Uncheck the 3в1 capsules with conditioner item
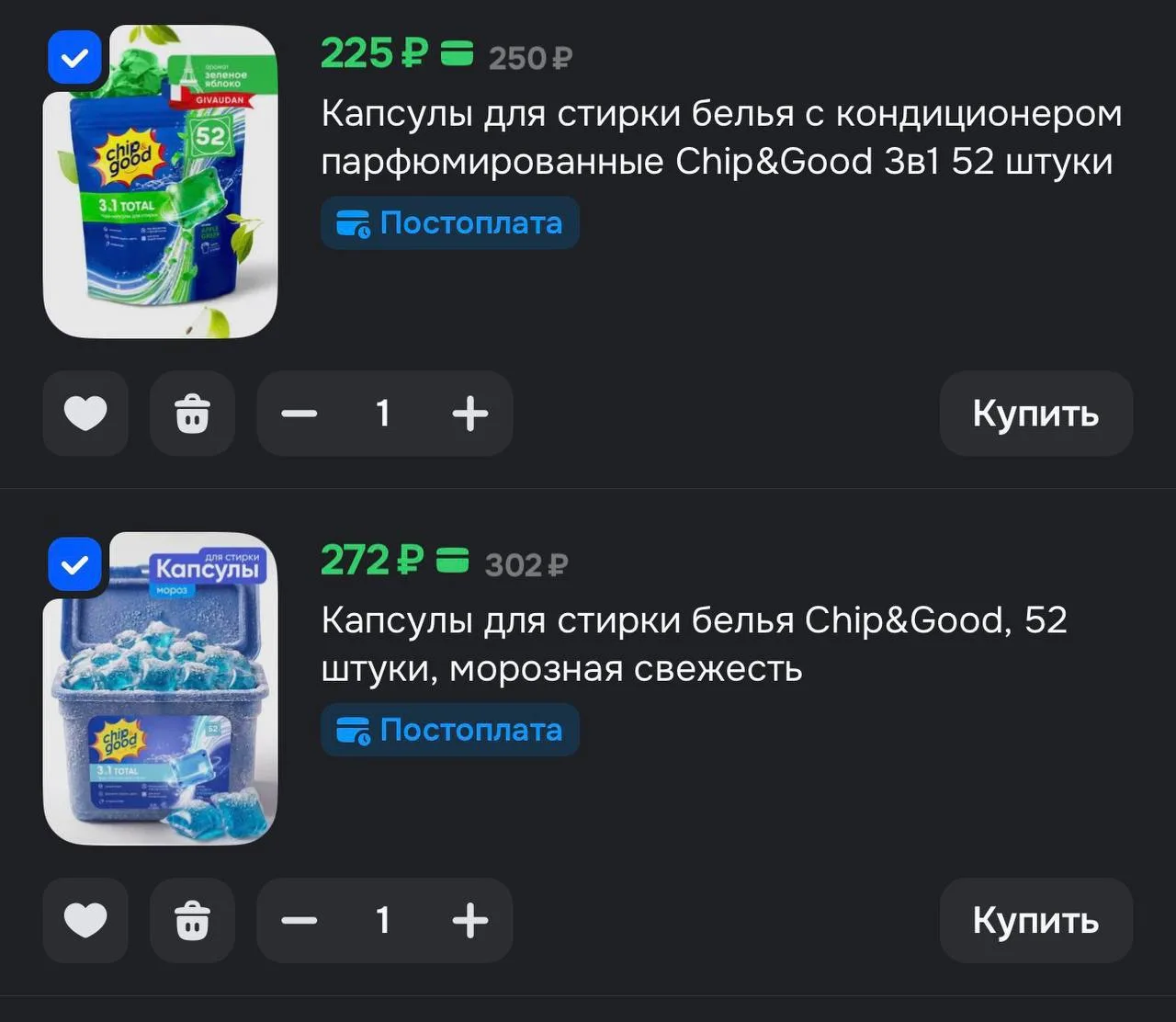1176x1022 pixels. [x=74, y=59]
